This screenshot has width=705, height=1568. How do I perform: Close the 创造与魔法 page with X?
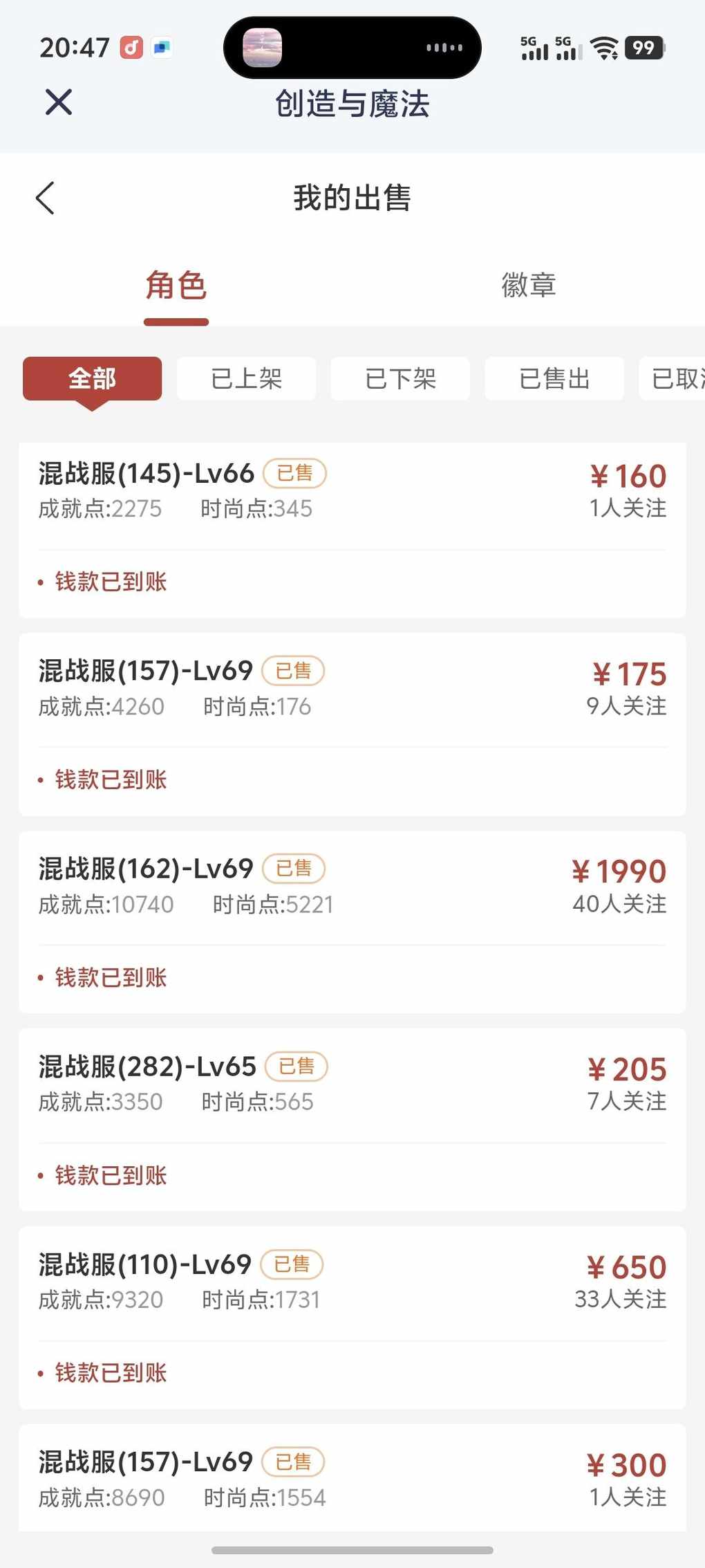(59, 102)
